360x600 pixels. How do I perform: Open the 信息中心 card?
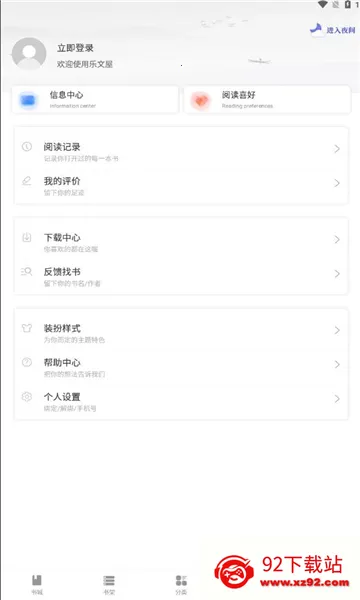(95, 99)
